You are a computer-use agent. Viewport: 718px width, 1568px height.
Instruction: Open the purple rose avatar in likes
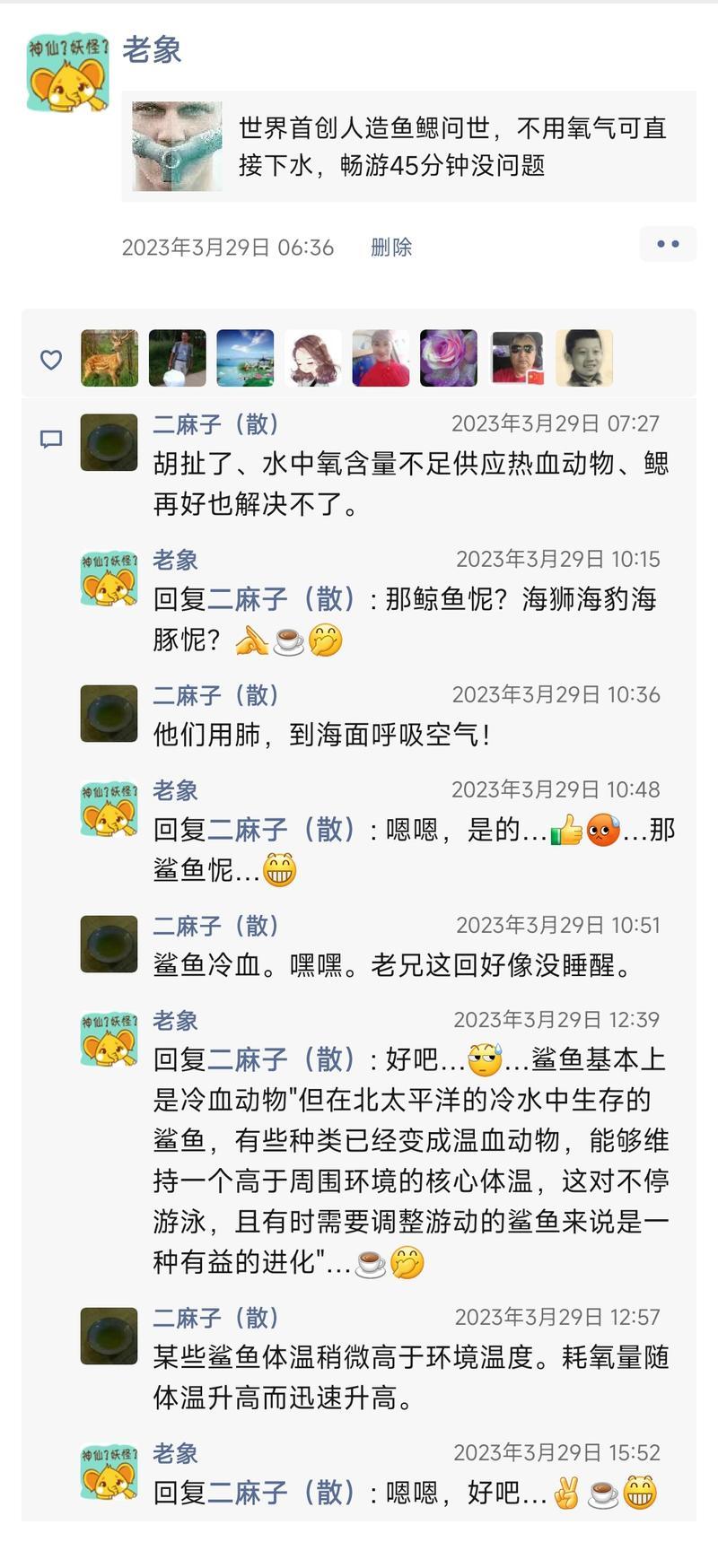pos(449,358)
